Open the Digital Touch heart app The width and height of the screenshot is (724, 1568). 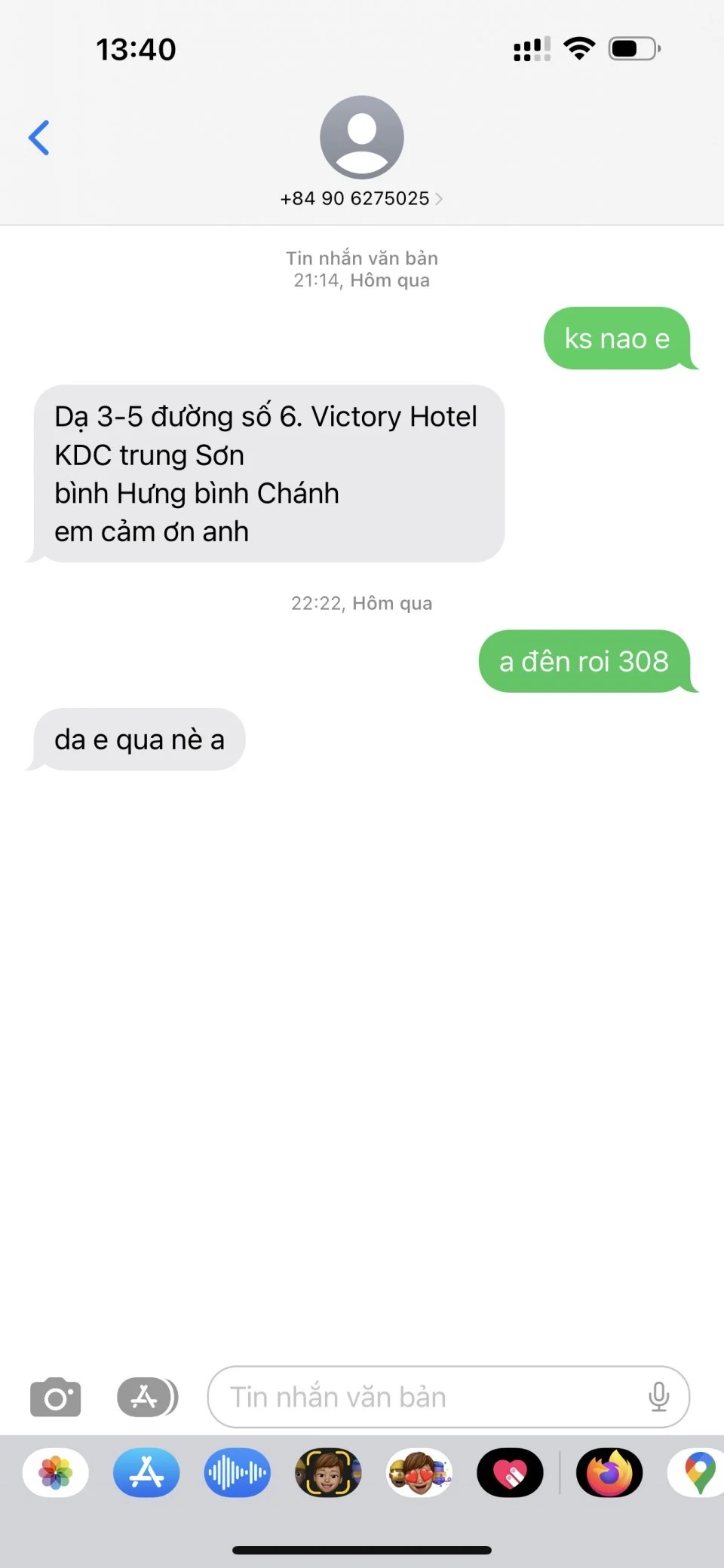[510, 1472]
